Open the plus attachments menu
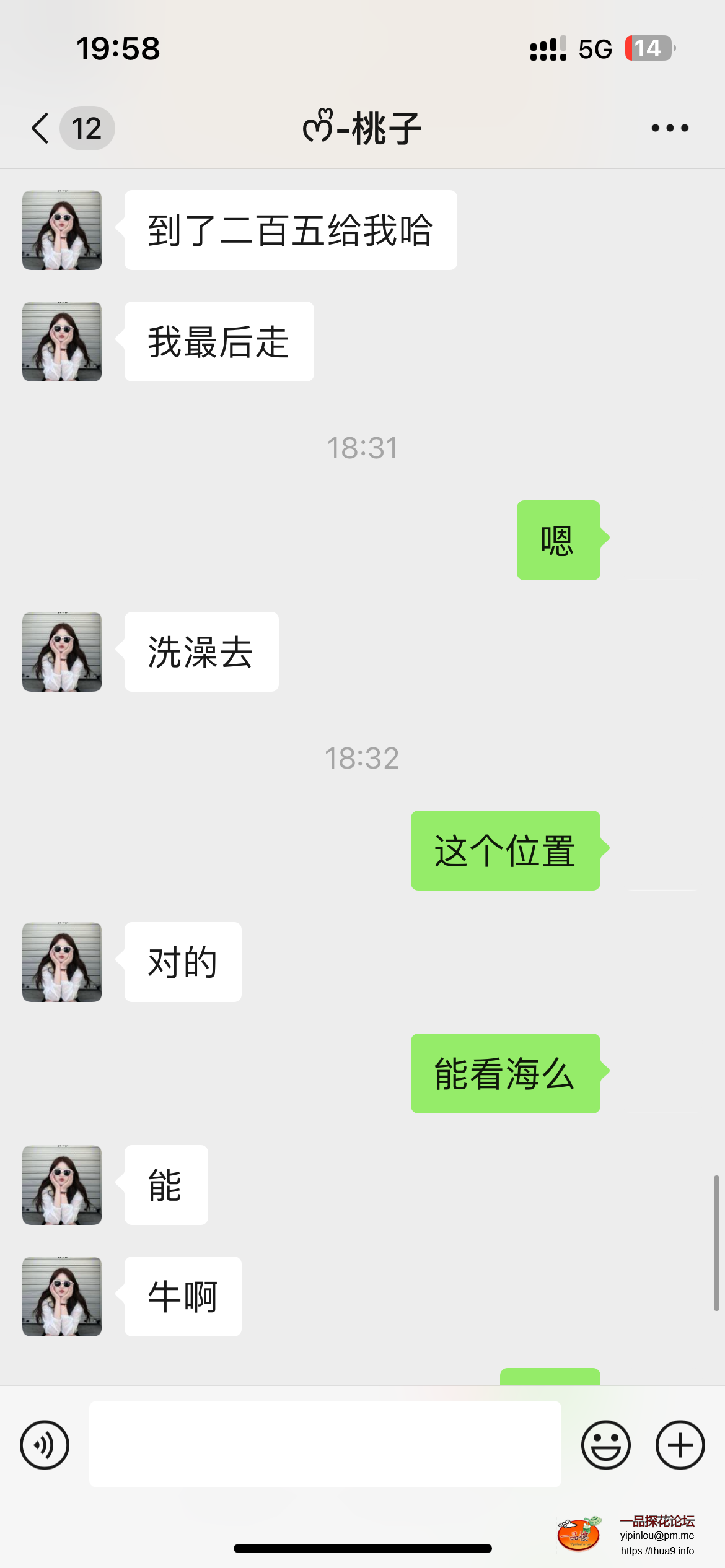Viewport: 725px width, 1568px height. point(680,1445)
